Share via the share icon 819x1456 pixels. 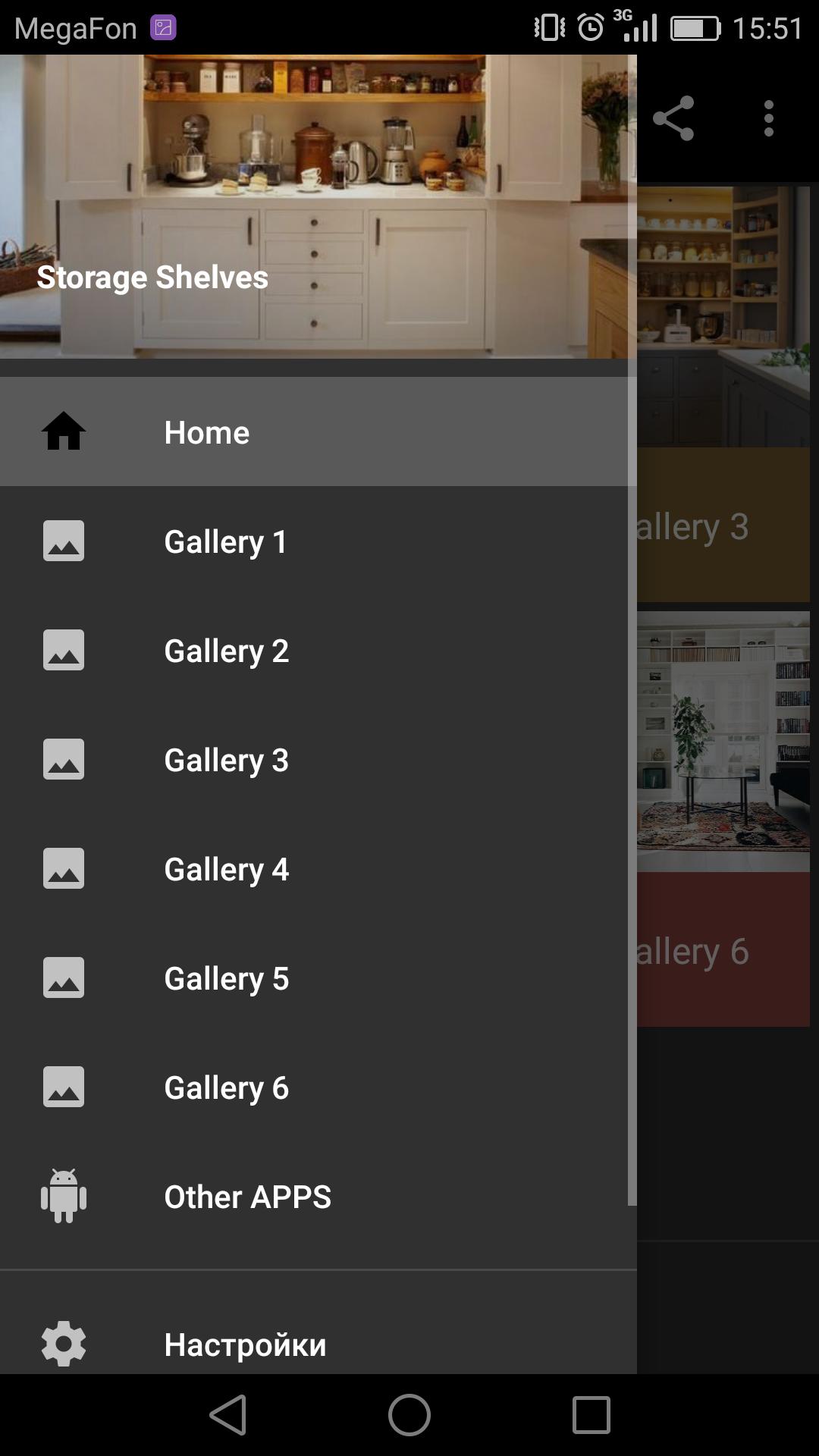[673, 118]
